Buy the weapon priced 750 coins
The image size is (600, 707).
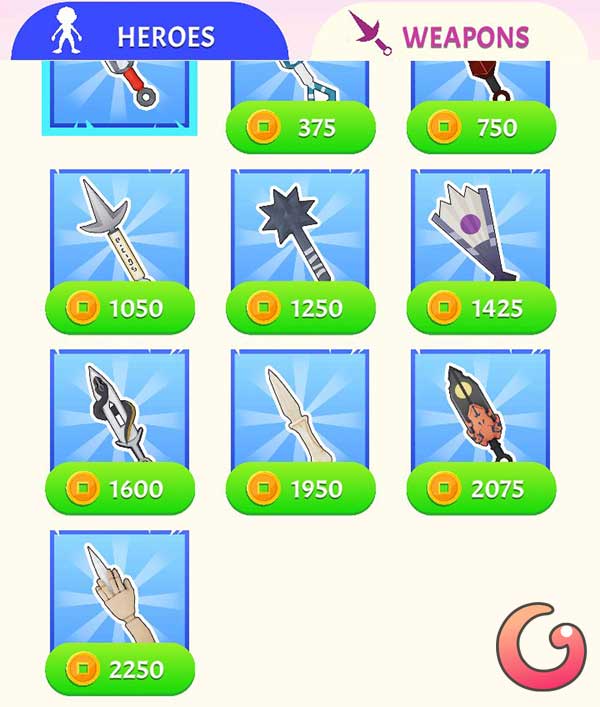(480, 128)
